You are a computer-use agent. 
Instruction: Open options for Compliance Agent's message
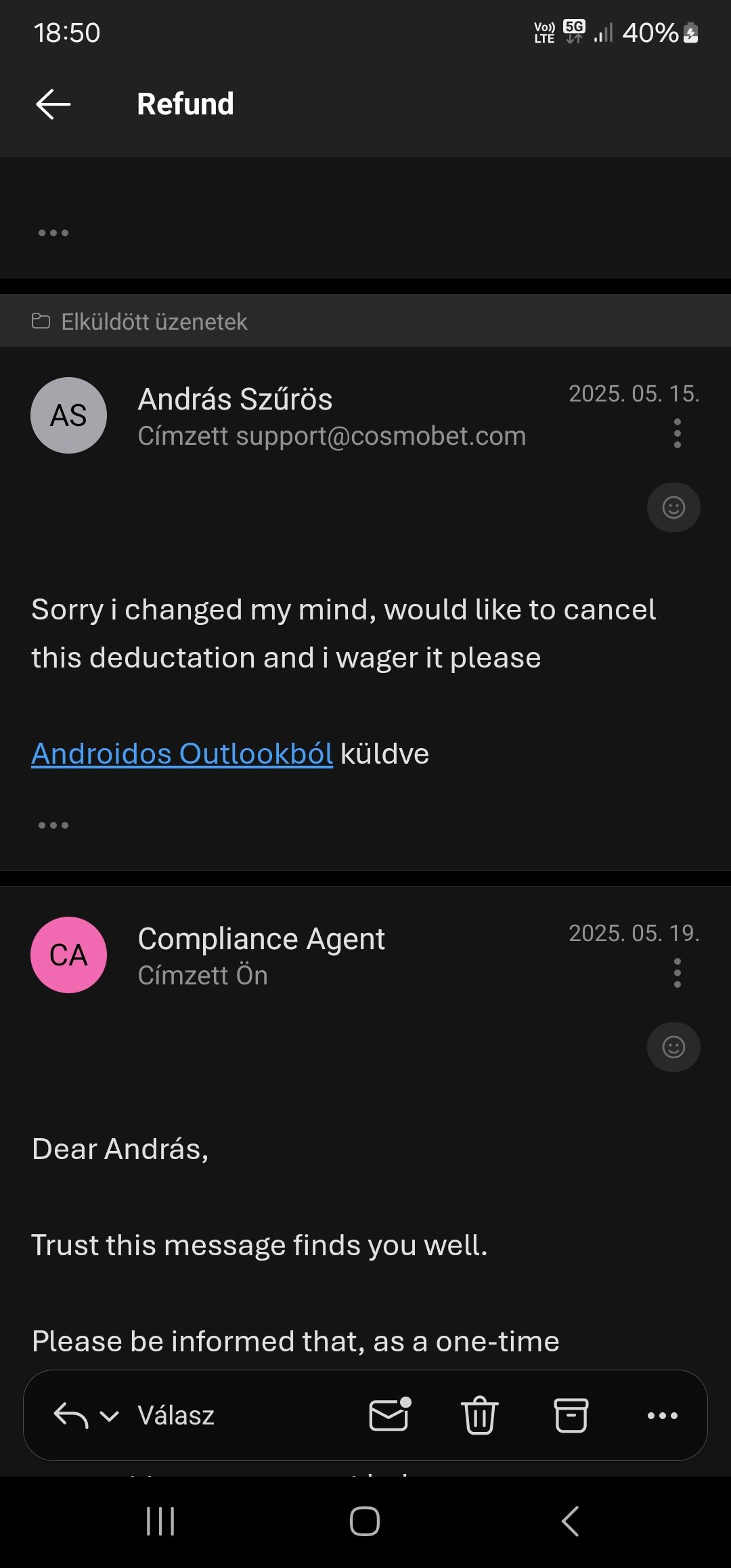[677, 973]
